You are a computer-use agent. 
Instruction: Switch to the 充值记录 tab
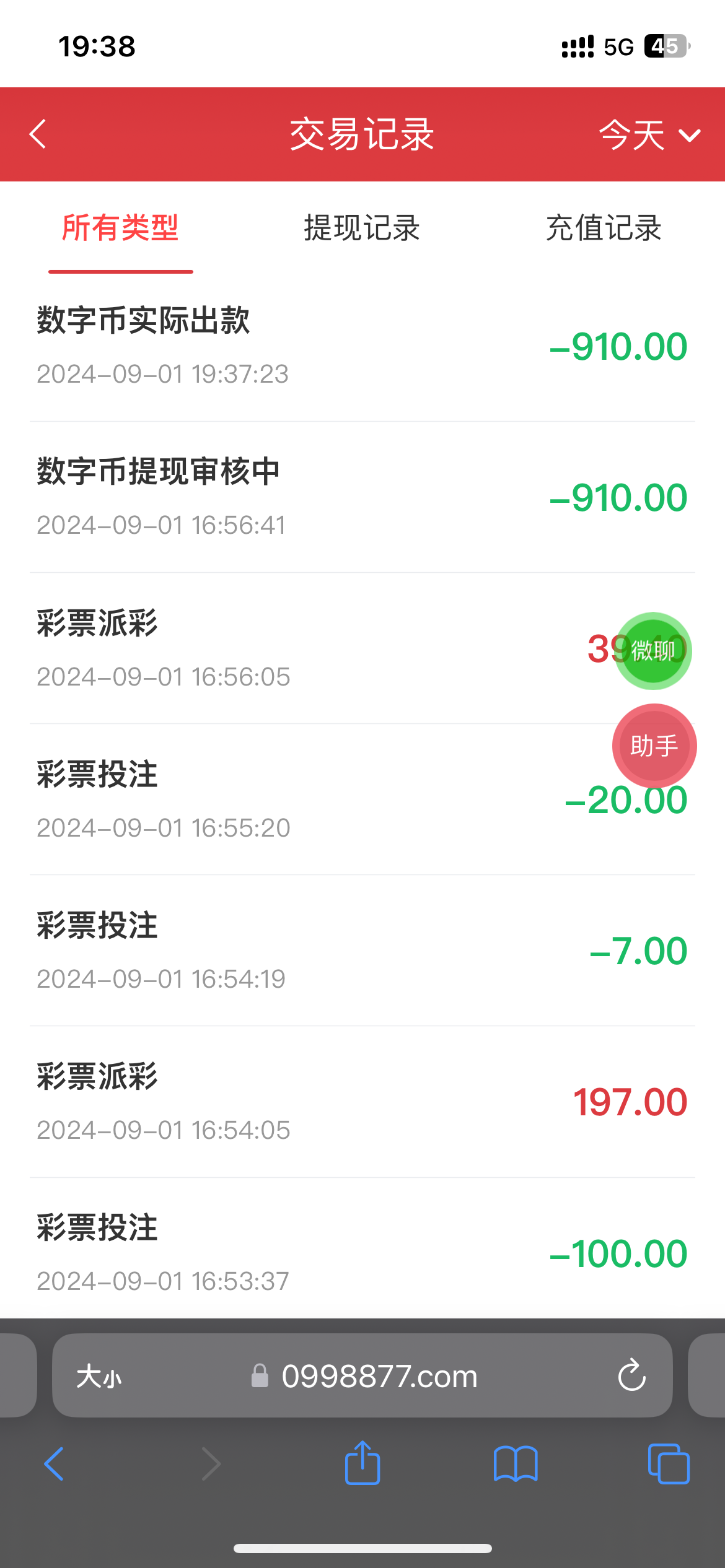[x=604, y=228]
